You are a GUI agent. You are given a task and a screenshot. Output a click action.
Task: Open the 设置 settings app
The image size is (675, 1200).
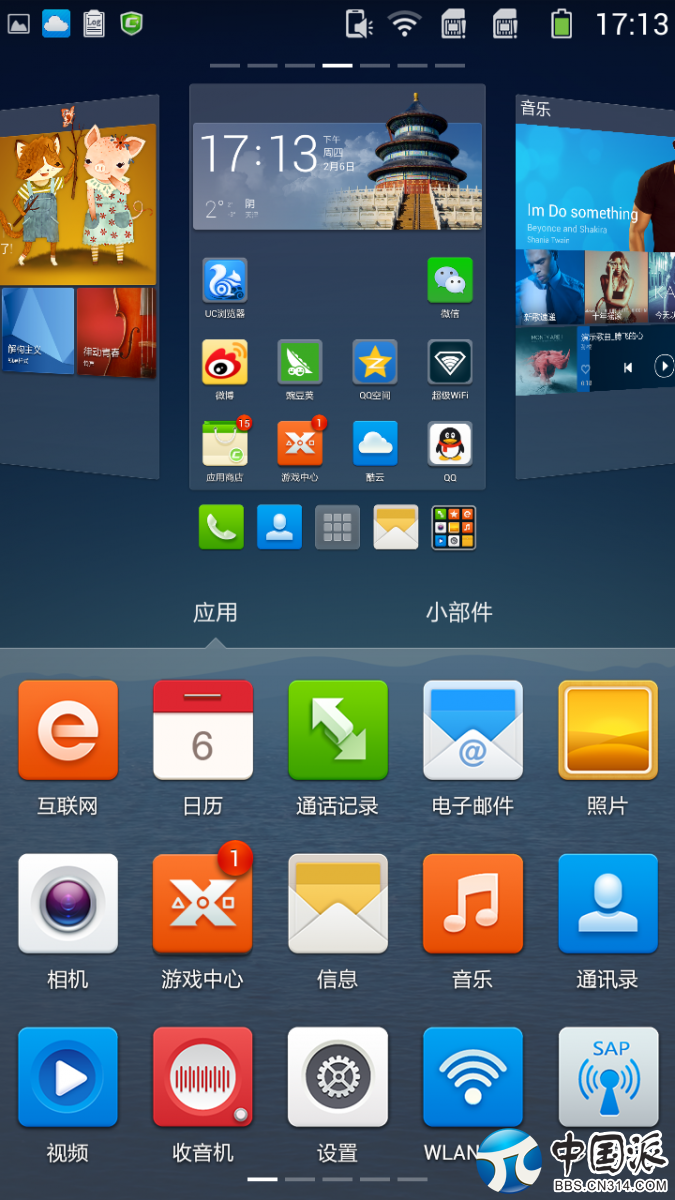pos(338,1077)
